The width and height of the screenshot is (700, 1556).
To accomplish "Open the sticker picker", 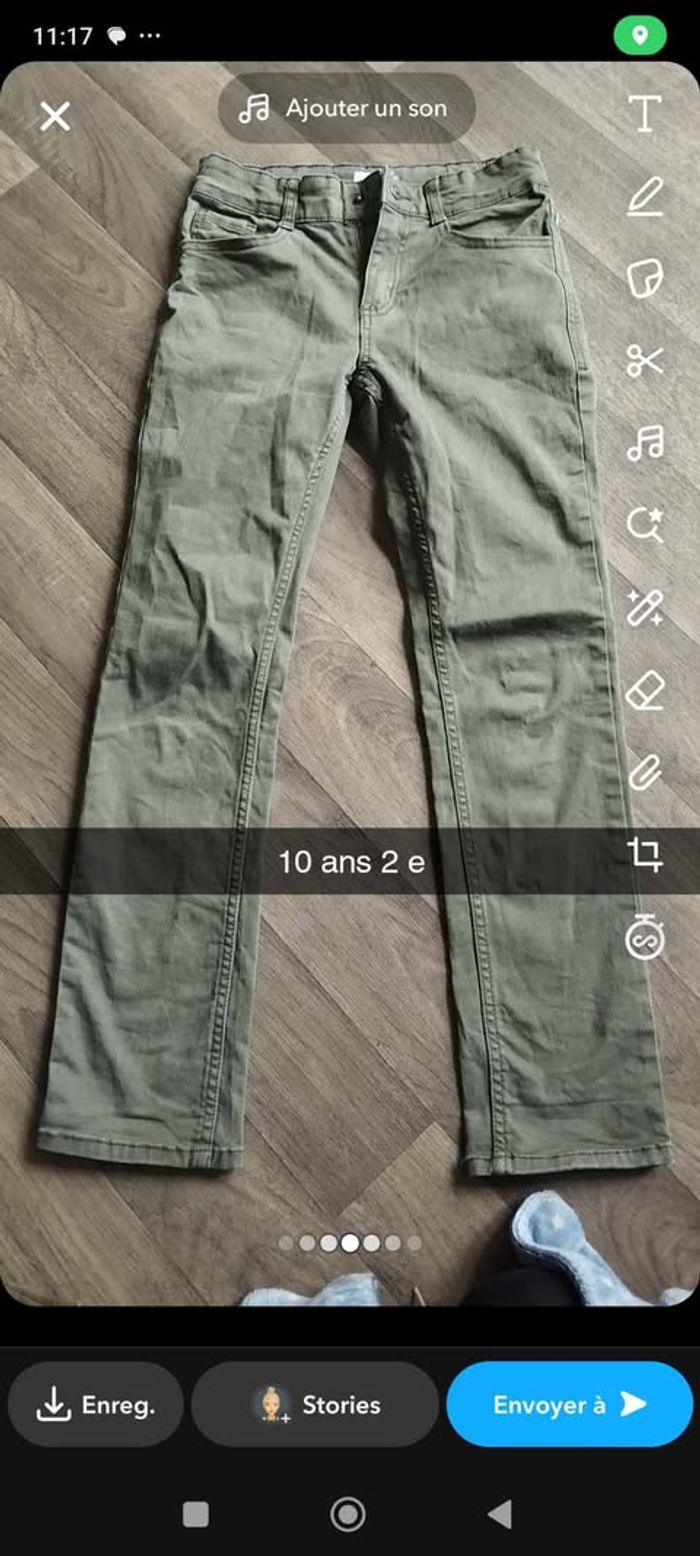I will 645,278.
